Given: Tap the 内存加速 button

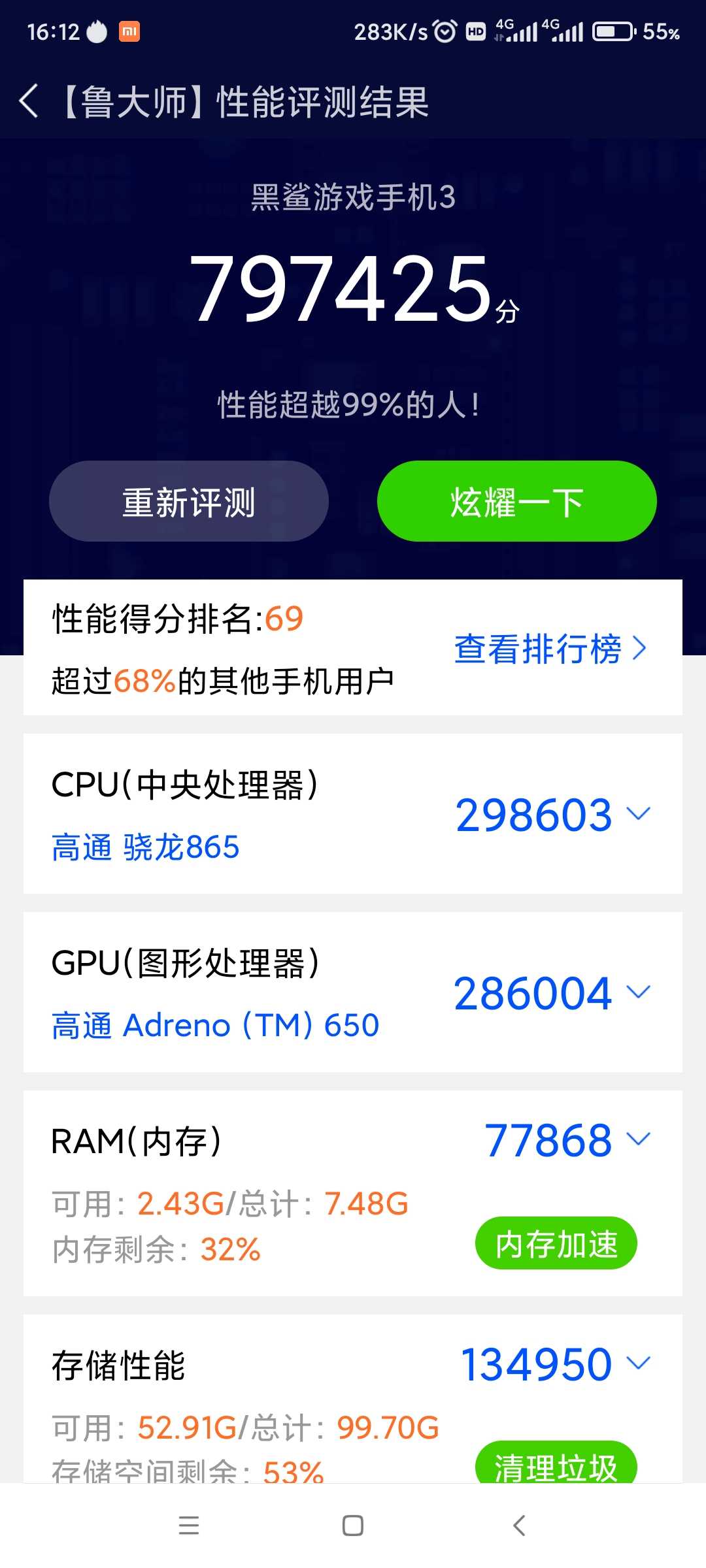Looking at the screenshot, I should tap(556, 1243).
